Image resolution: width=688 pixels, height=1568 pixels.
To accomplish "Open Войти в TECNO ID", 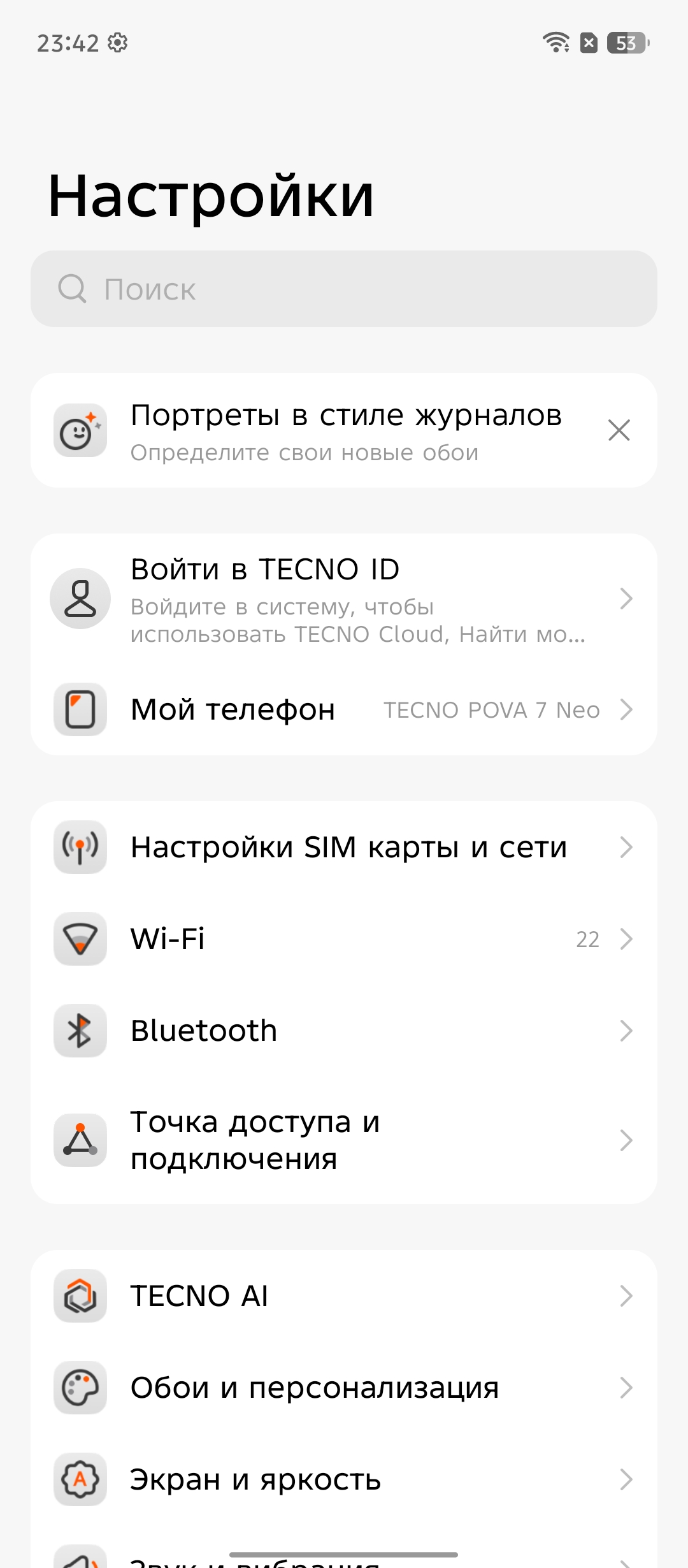I will [x=344, y=599].
